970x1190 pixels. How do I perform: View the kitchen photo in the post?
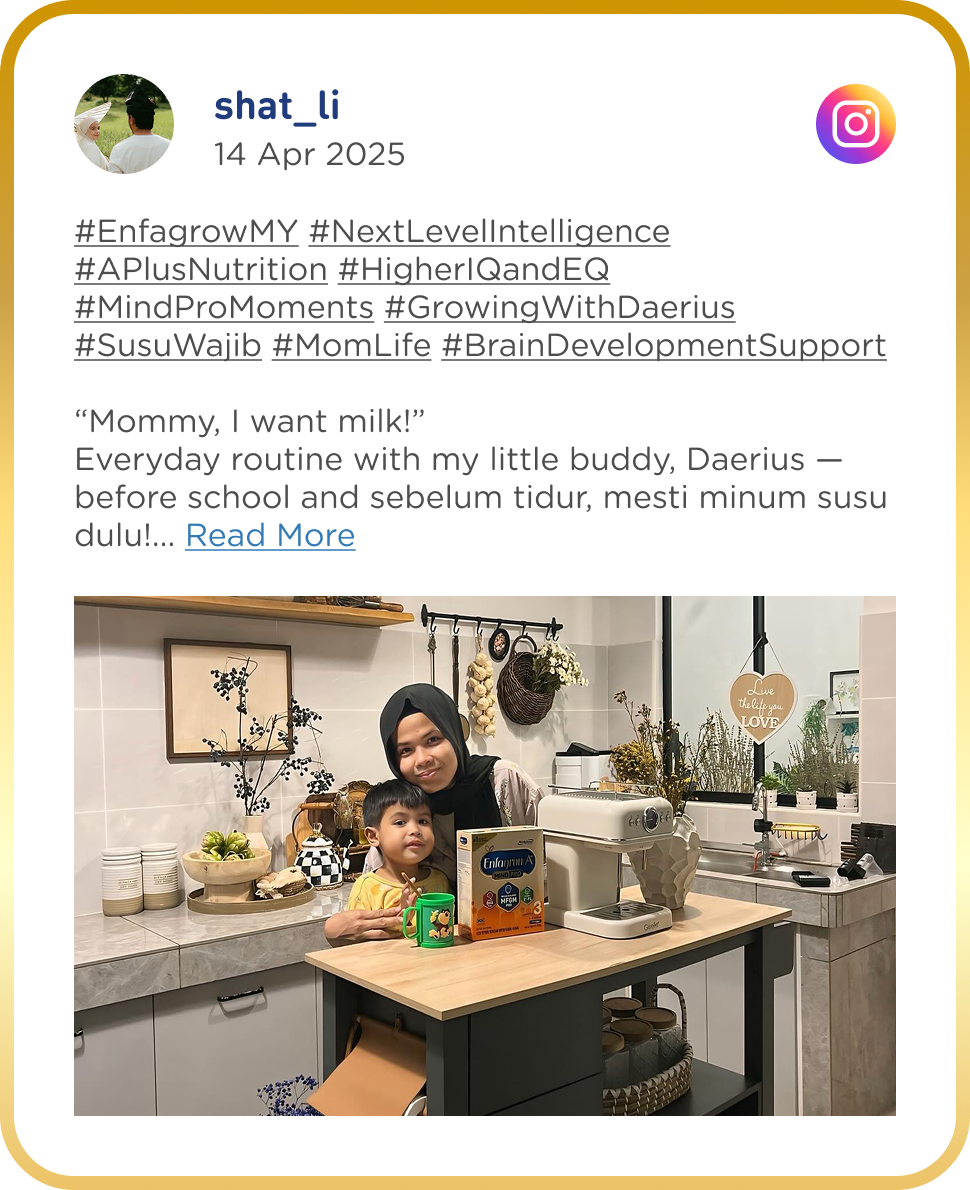(484, 855)
